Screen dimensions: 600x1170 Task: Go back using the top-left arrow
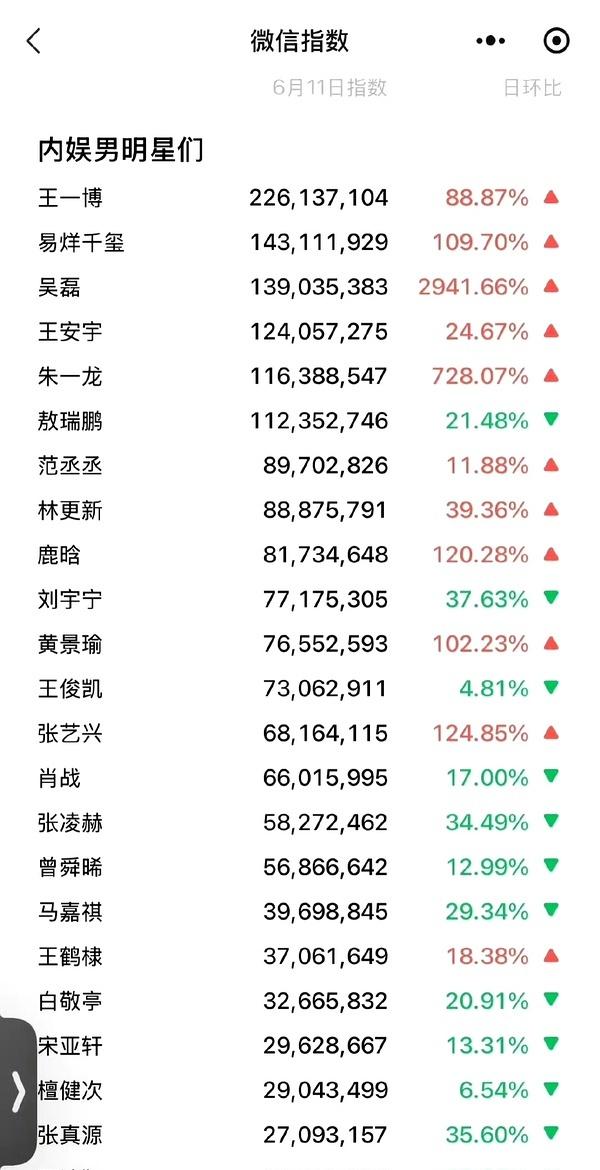(x=34, y=41)
